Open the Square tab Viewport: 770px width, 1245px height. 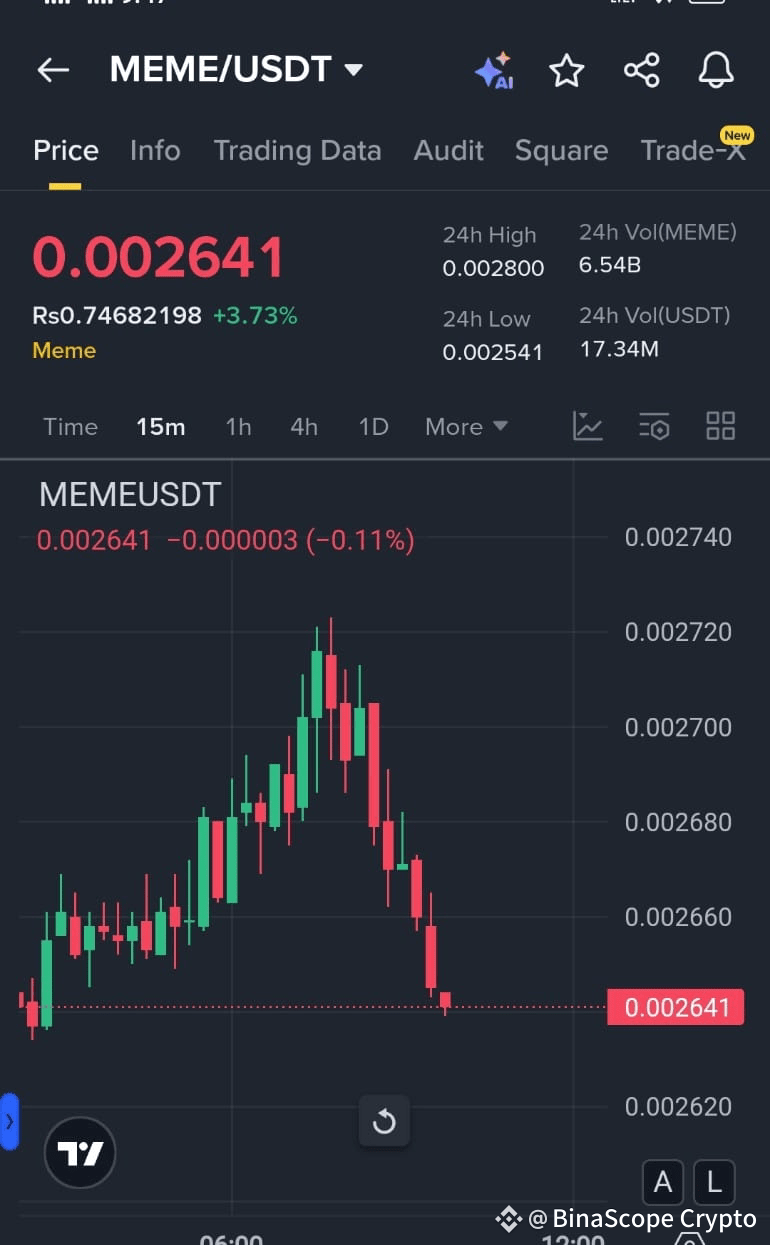pos(561,151)
